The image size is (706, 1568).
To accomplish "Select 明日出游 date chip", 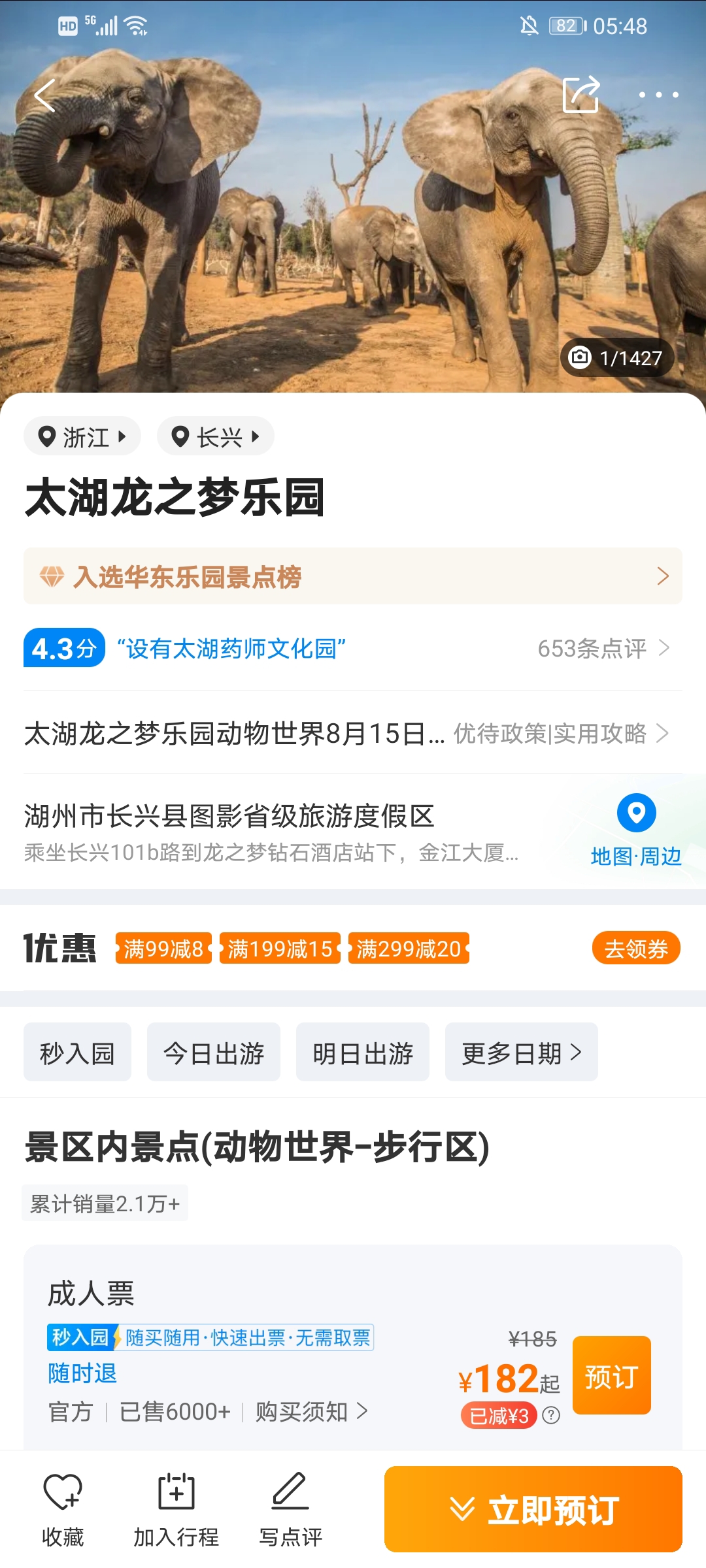I will point(363,1053).
